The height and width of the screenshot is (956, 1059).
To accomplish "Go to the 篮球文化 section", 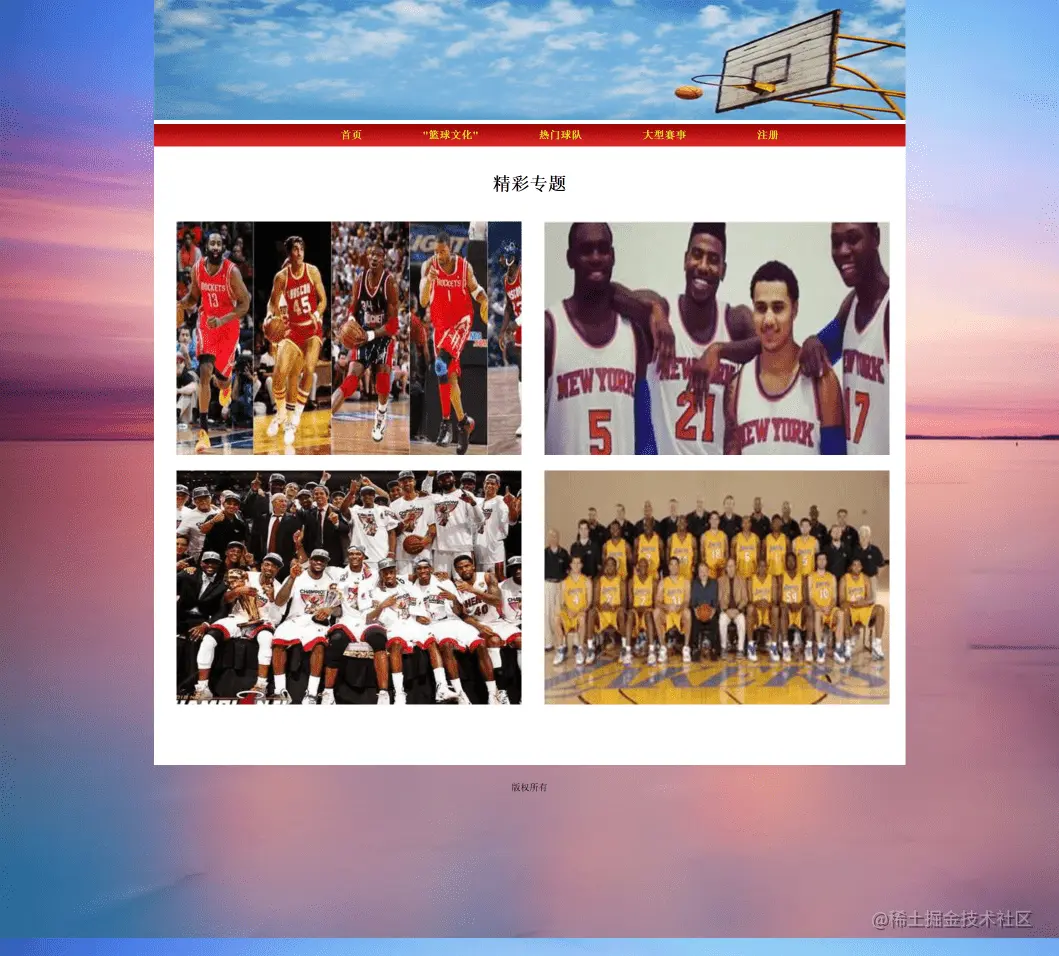I will pyautogui.click(x=450, y=135).
